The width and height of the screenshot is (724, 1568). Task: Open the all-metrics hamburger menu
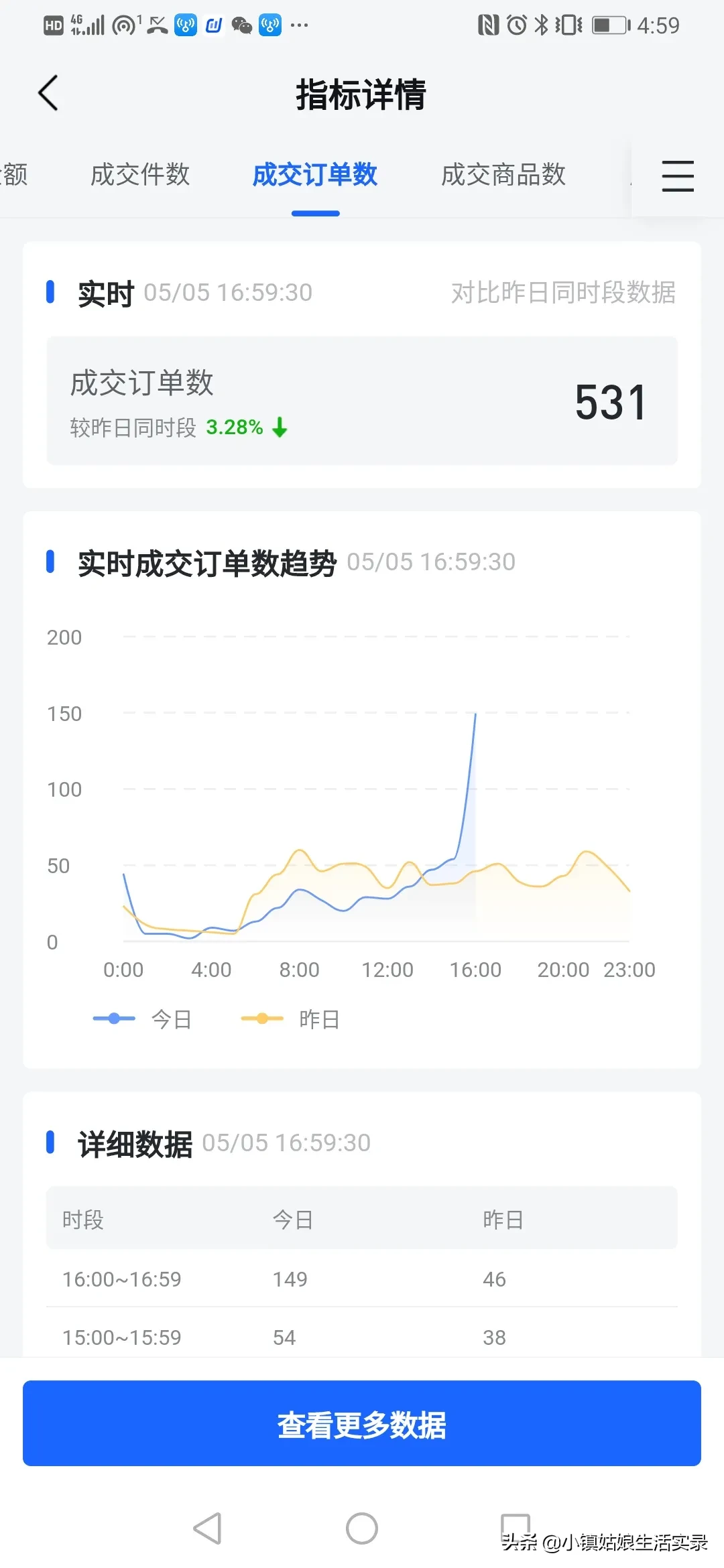click(x=677, y=176)
